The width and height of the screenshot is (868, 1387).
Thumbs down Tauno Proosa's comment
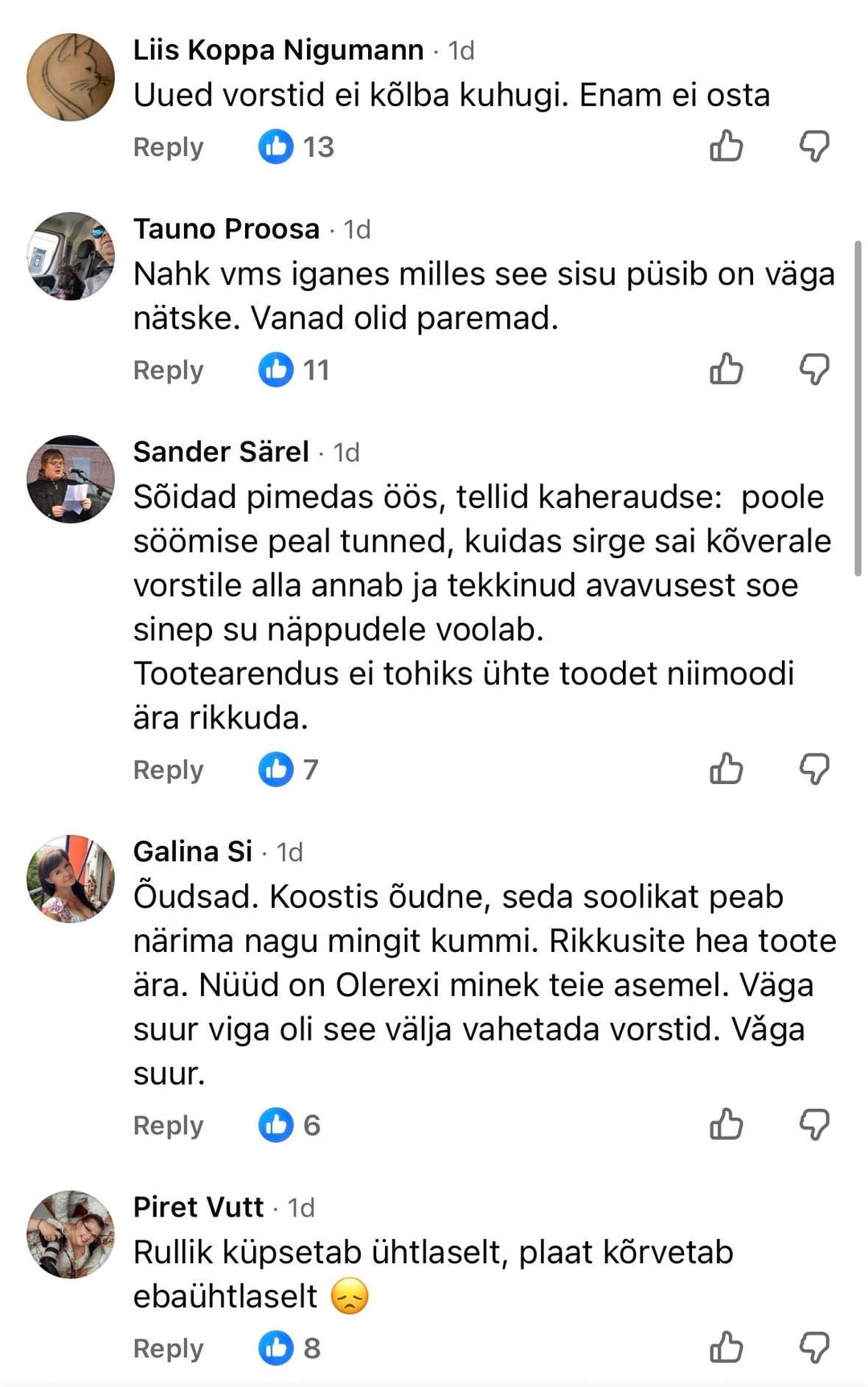(x=814, y=369)
